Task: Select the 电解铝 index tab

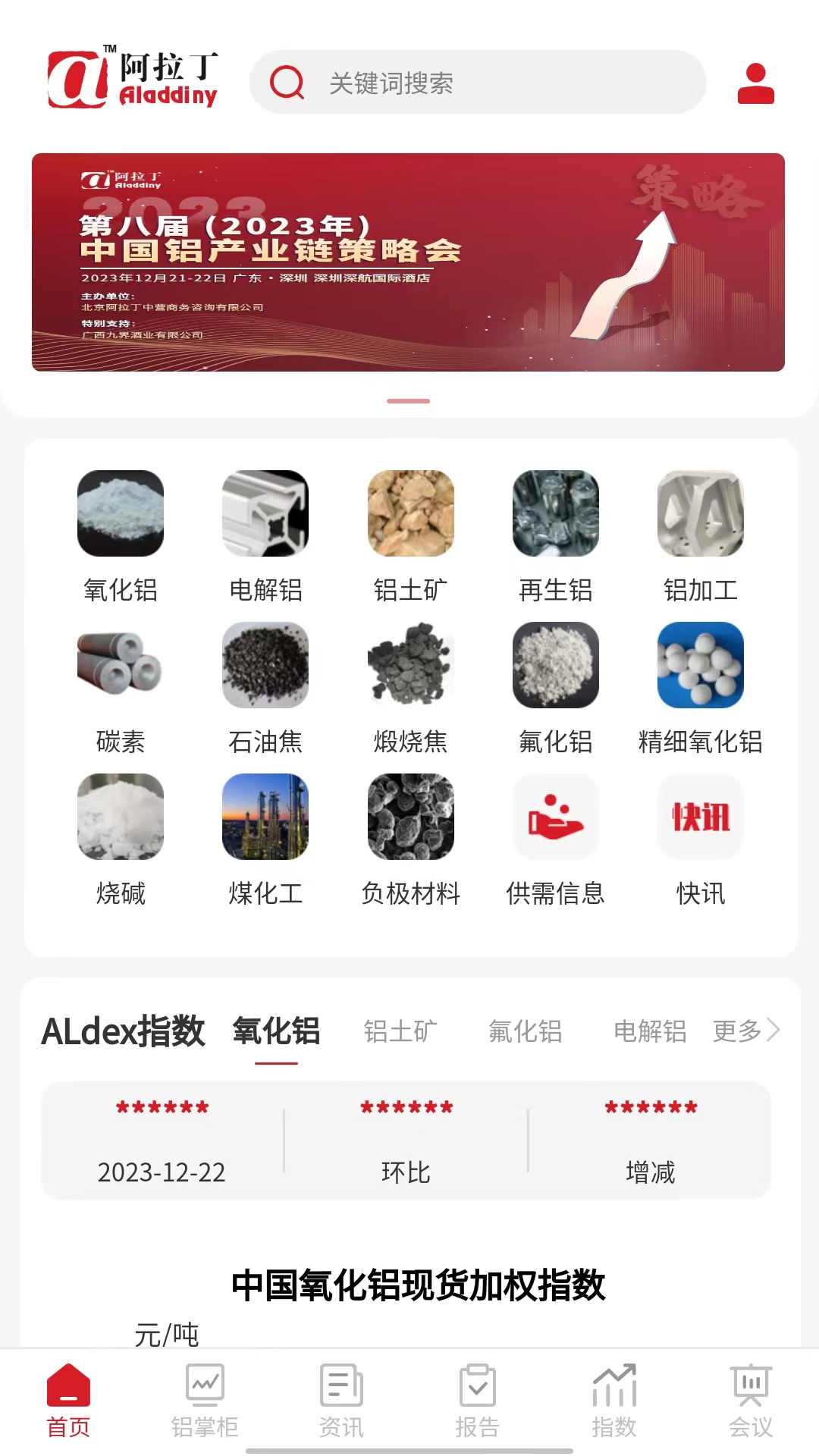Action: [651, 1031]
